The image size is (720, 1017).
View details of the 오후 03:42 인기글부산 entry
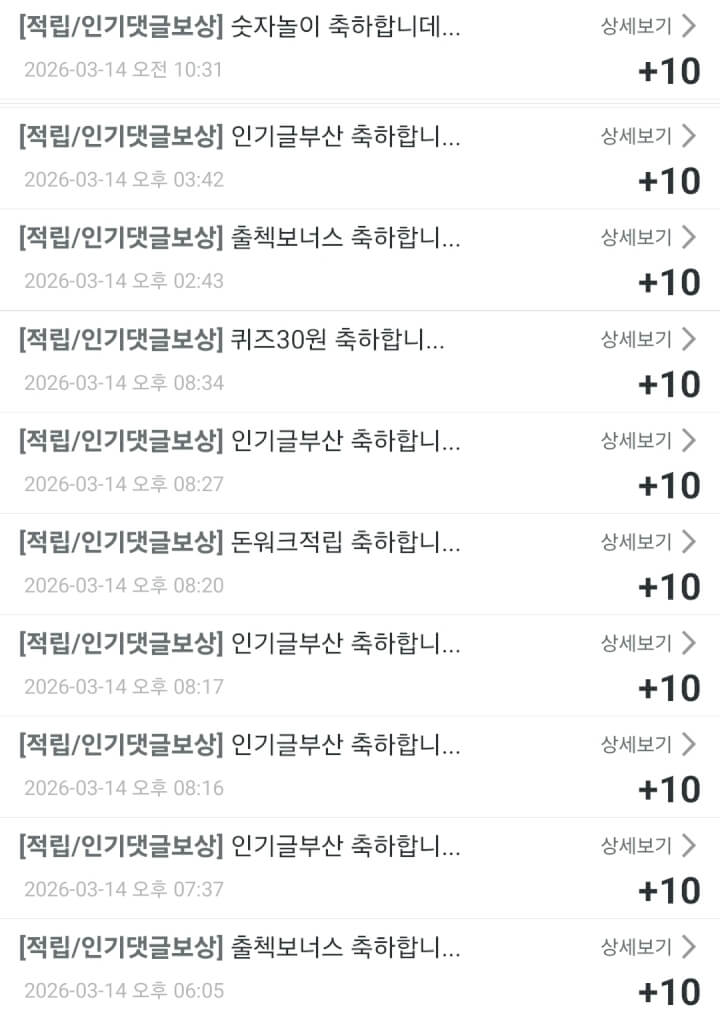(x=648, y=136)
